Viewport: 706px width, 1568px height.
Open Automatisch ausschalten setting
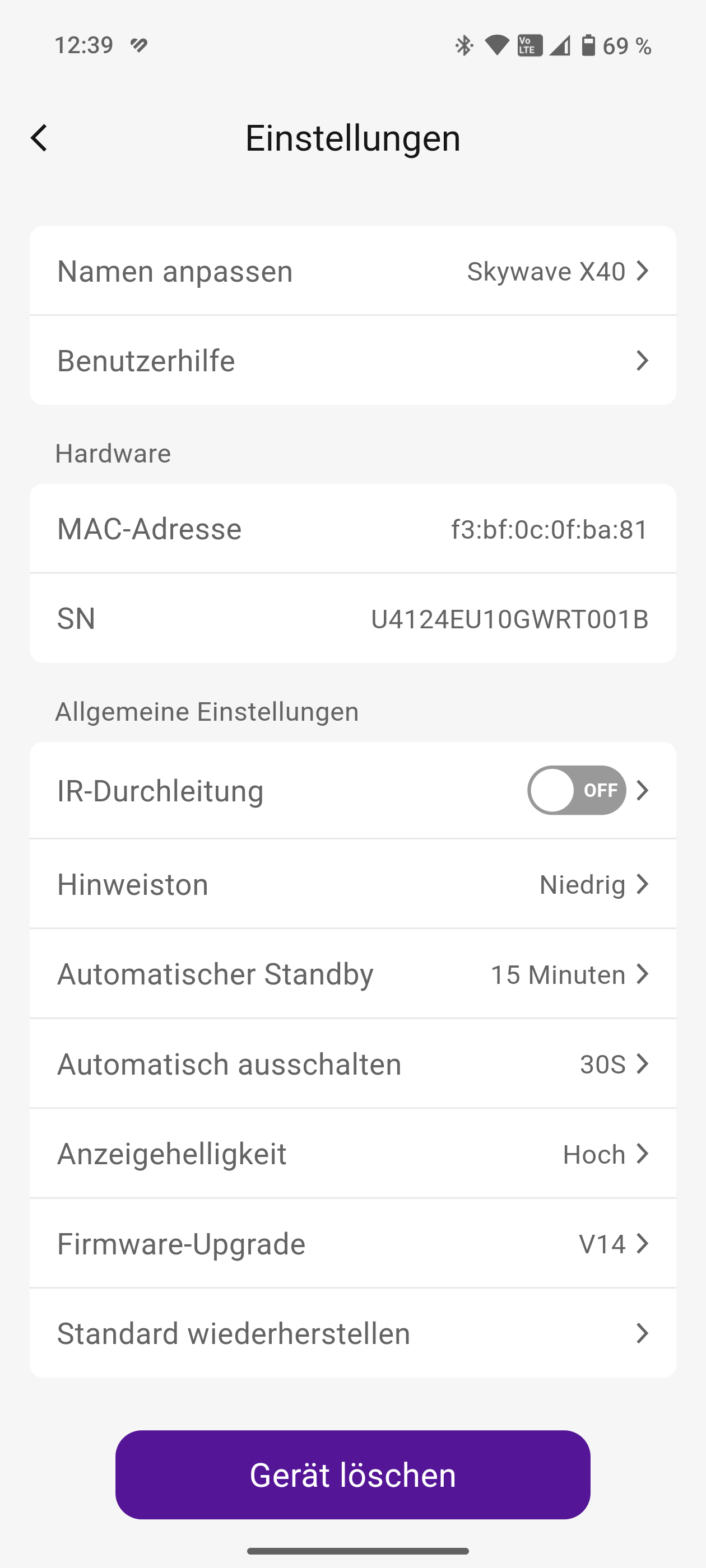(352, 1064)
